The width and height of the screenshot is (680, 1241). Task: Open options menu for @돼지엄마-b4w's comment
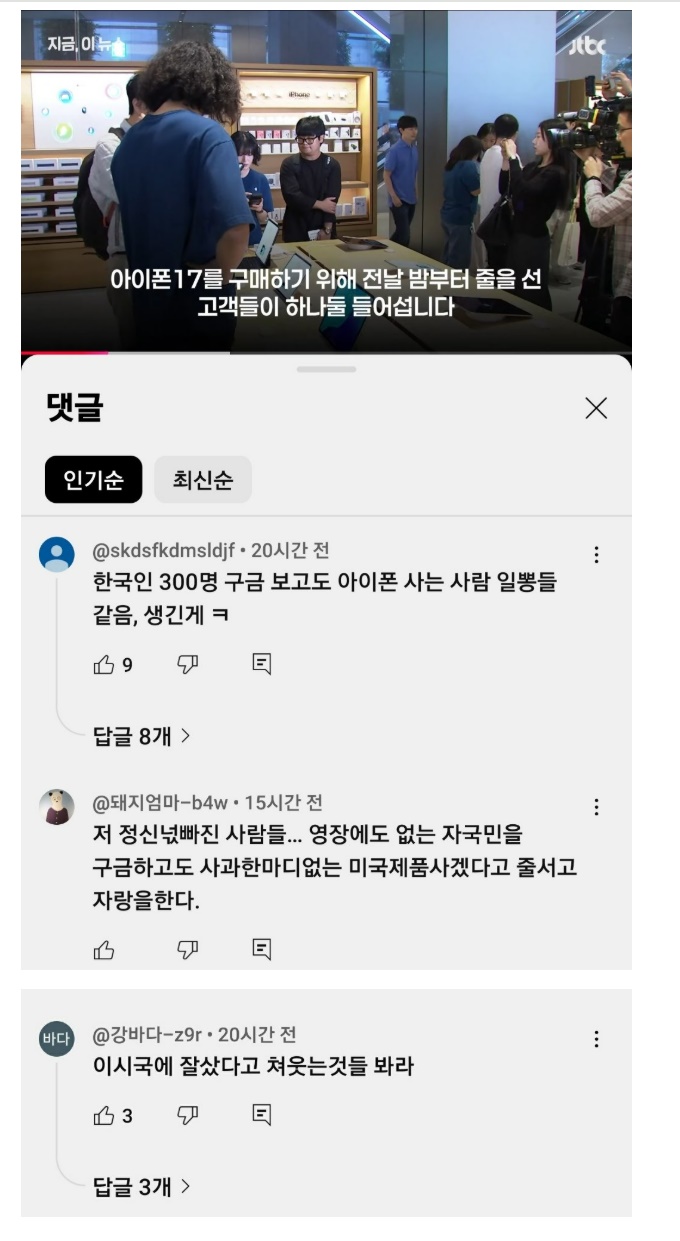tap(596, 807)
